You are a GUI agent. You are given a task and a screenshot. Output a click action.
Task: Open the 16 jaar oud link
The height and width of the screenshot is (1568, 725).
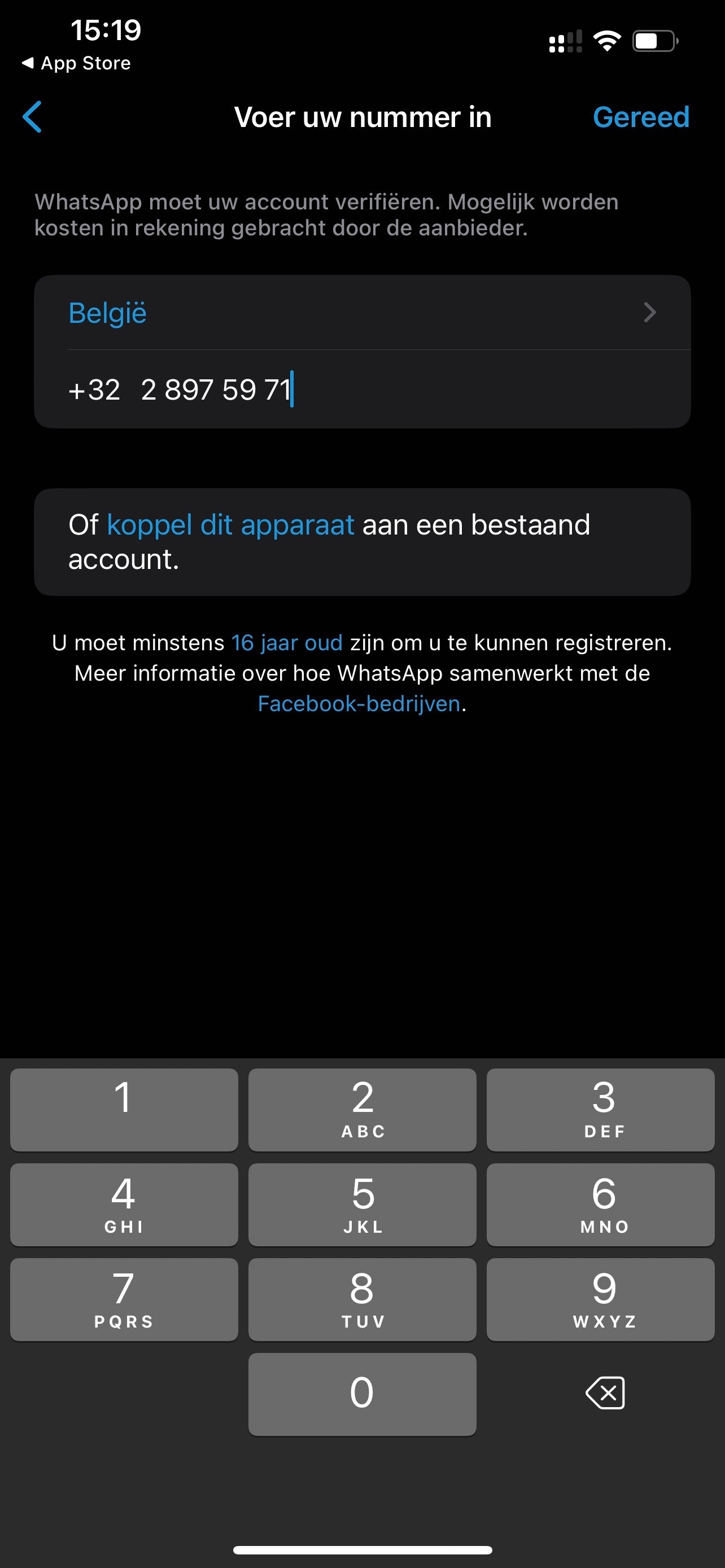(287, 643)
